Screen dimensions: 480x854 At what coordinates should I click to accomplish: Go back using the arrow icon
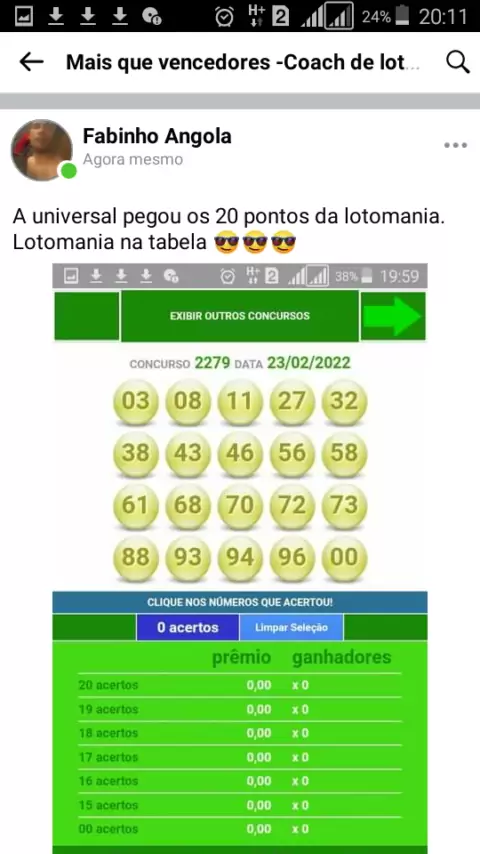click(31, 62)
